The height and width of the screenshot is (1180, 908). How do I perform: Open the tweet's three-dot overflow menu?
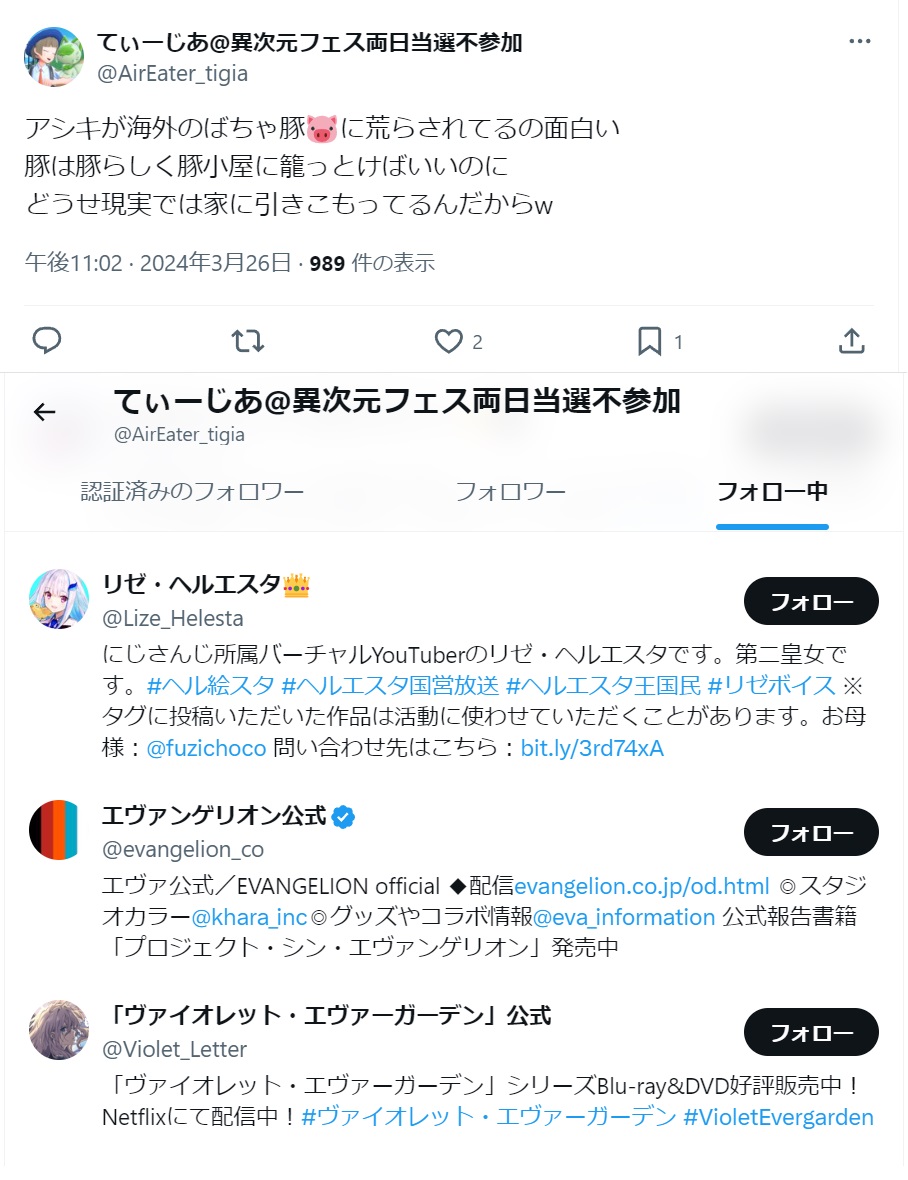click(859, 42)
